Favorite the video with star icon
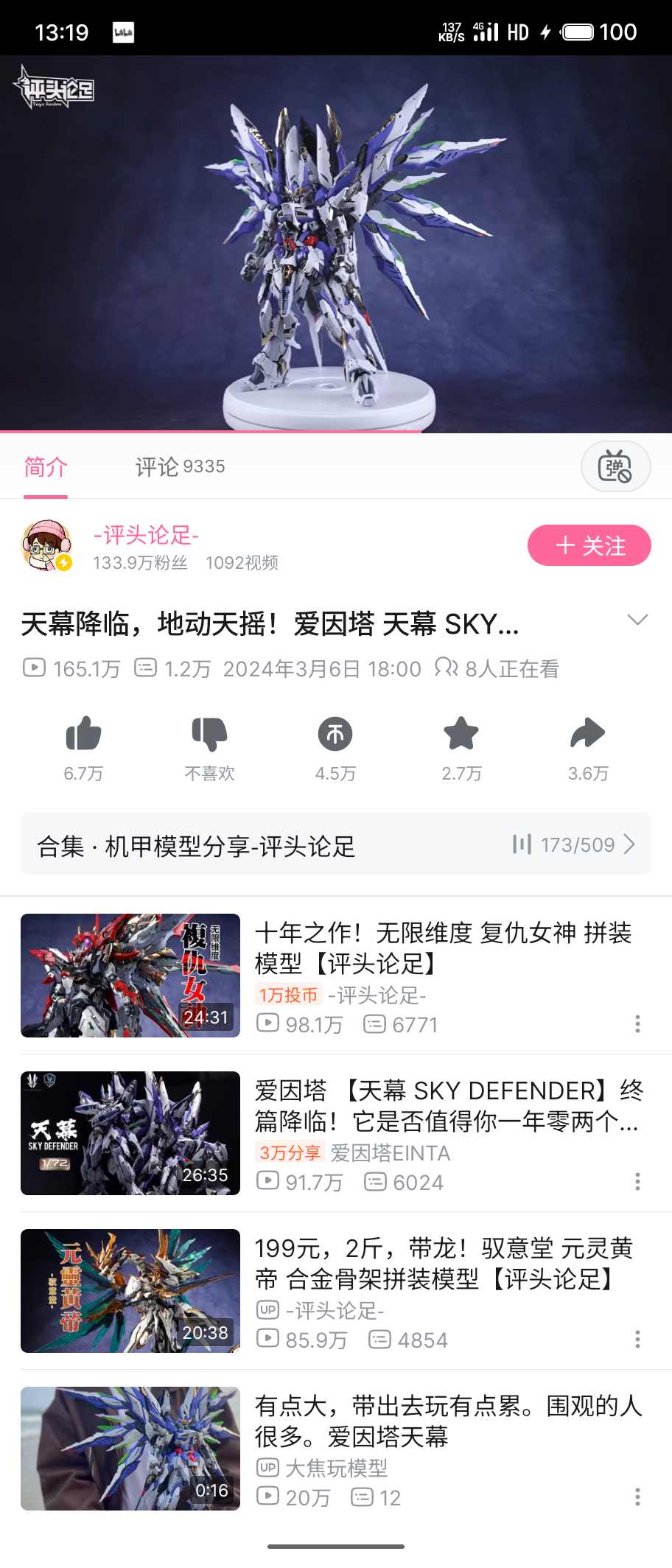The image size is (672, 1568). point(461,735)
